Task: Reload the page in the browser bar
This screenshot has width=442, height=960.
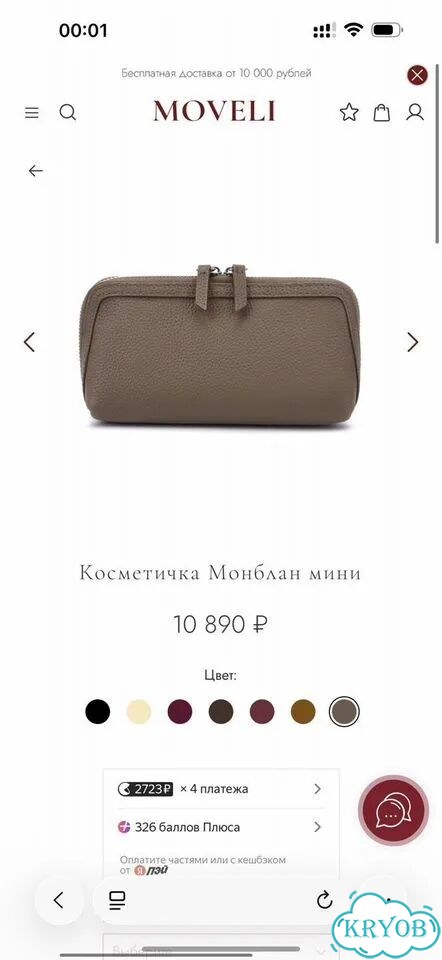Action: coord(324,900)
